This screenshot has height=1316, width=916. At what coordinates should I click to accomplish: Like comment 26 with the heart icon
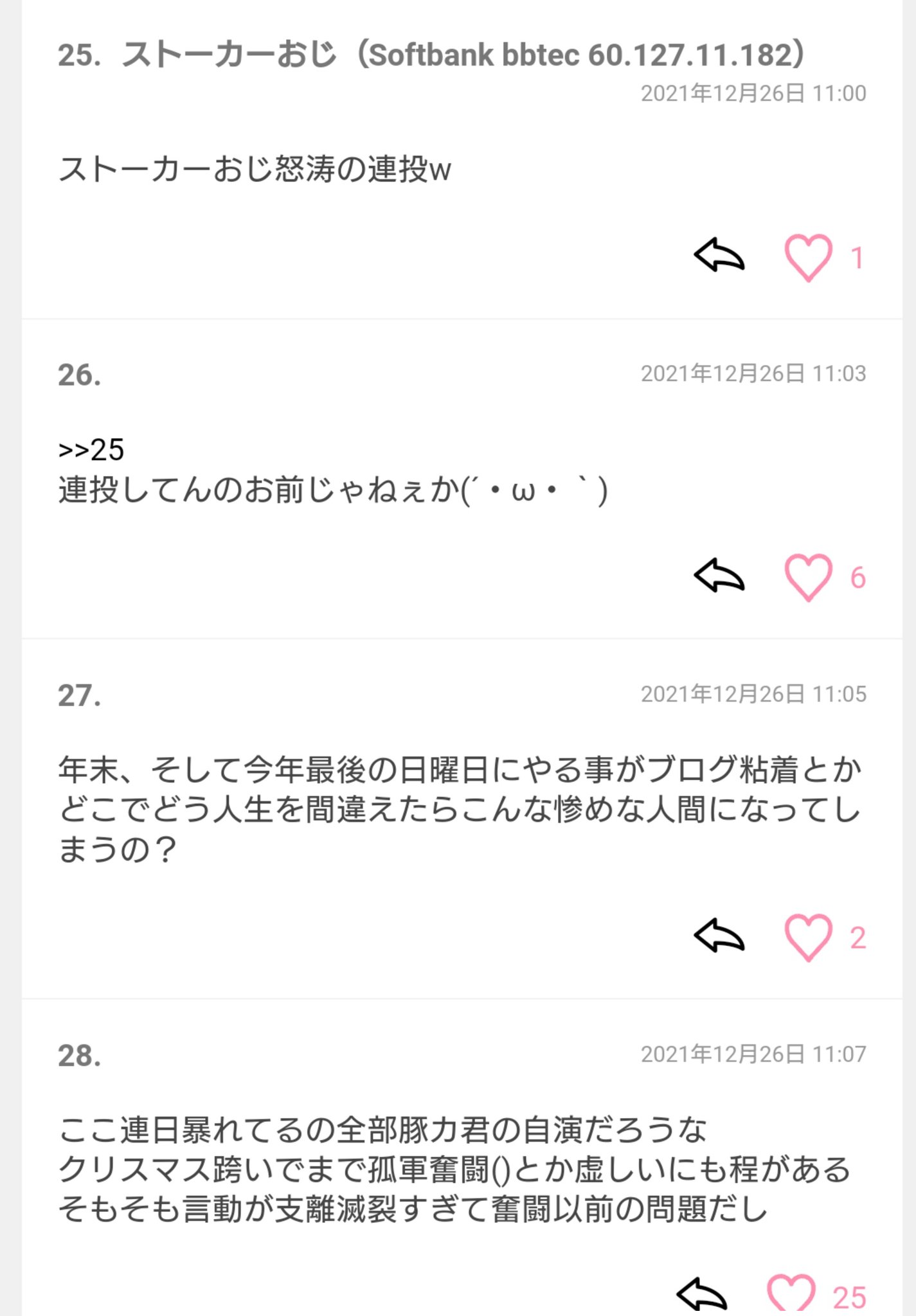point(808,577)
